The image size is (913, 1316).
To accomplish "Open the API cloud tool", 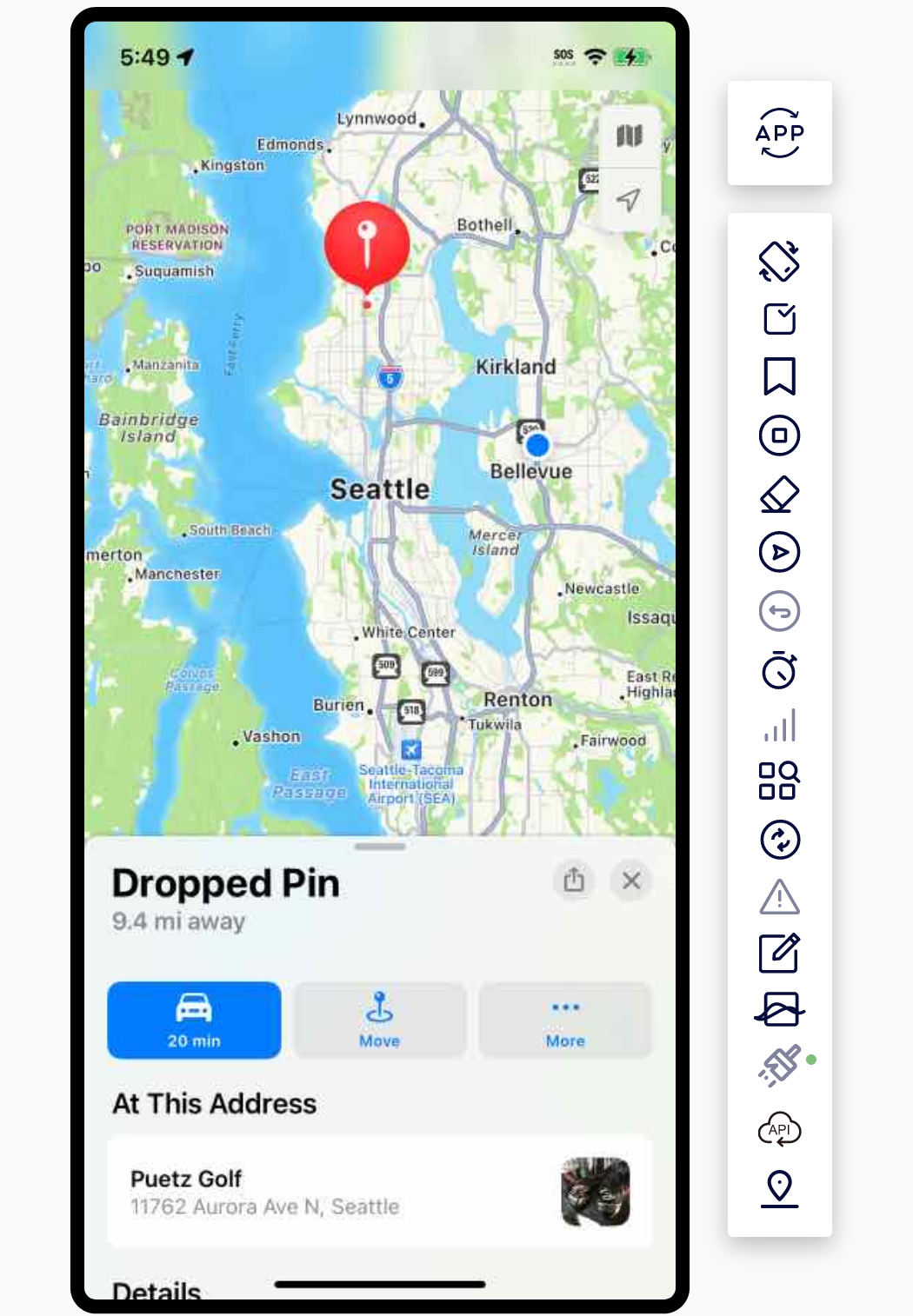I will 779,1129.
